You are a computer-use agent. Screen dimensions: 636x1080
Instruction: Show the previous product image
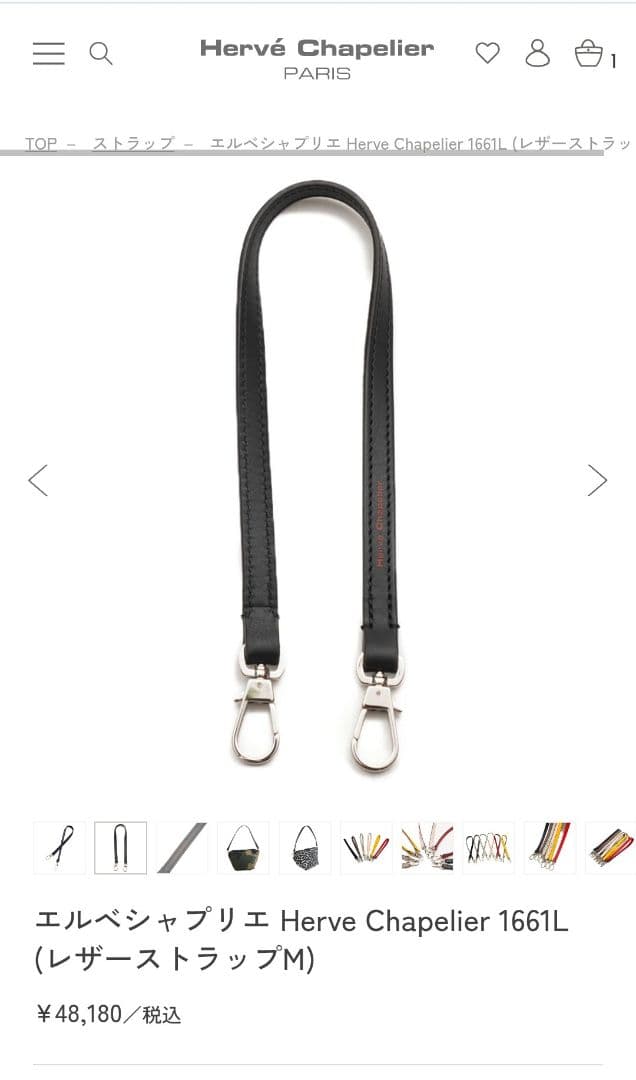(38, 481)
